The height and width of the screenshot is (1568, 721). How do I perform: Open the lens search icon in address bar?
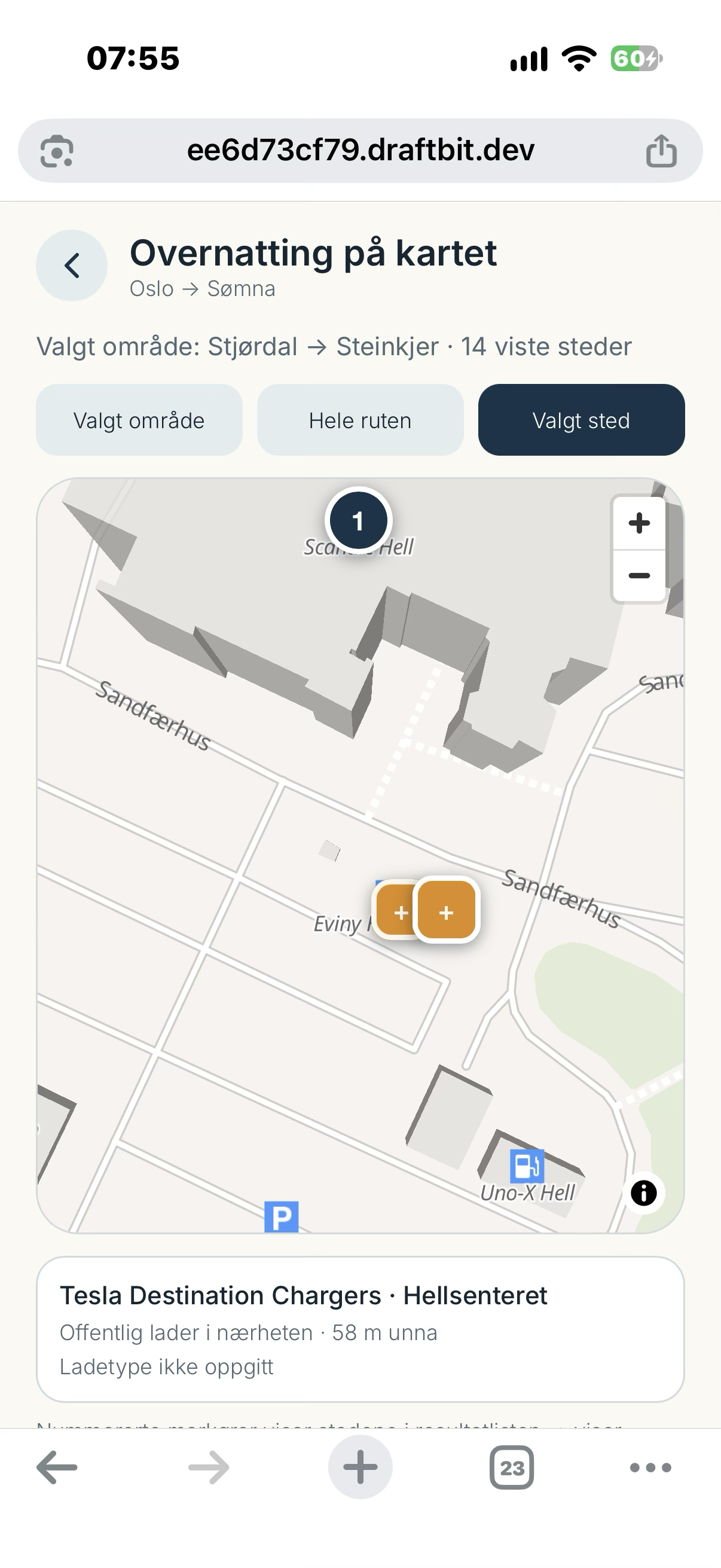[57, 150]
